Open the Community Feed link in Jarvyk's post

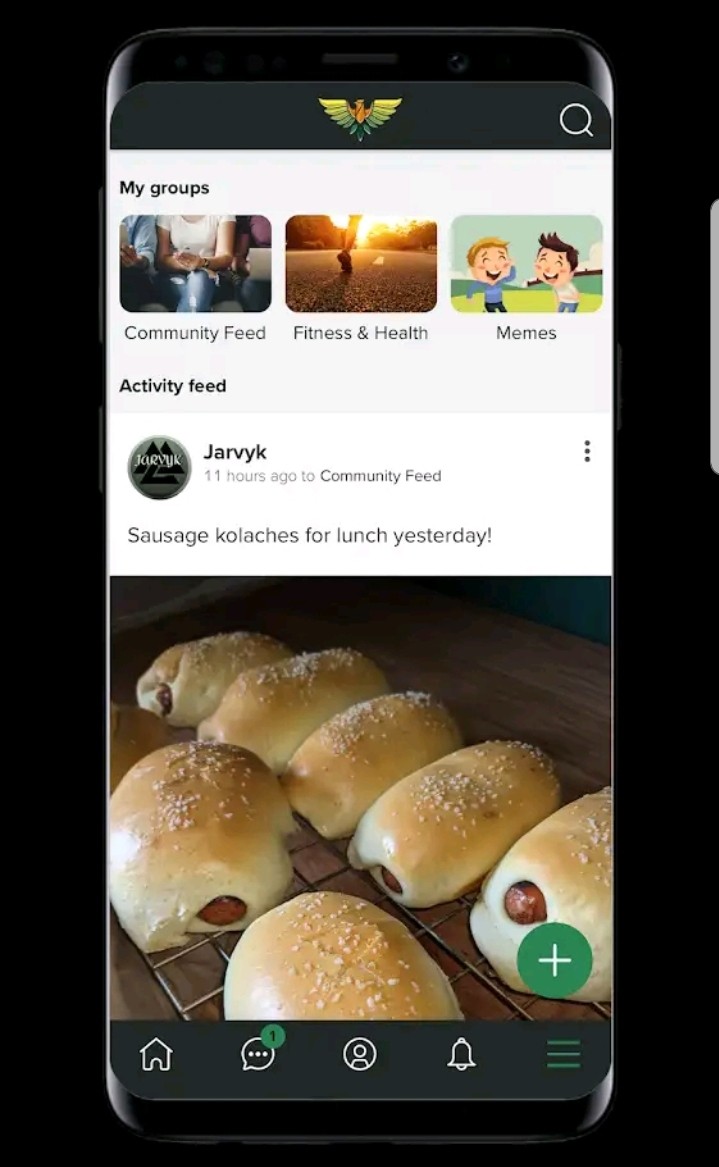(x=380, y=476)
